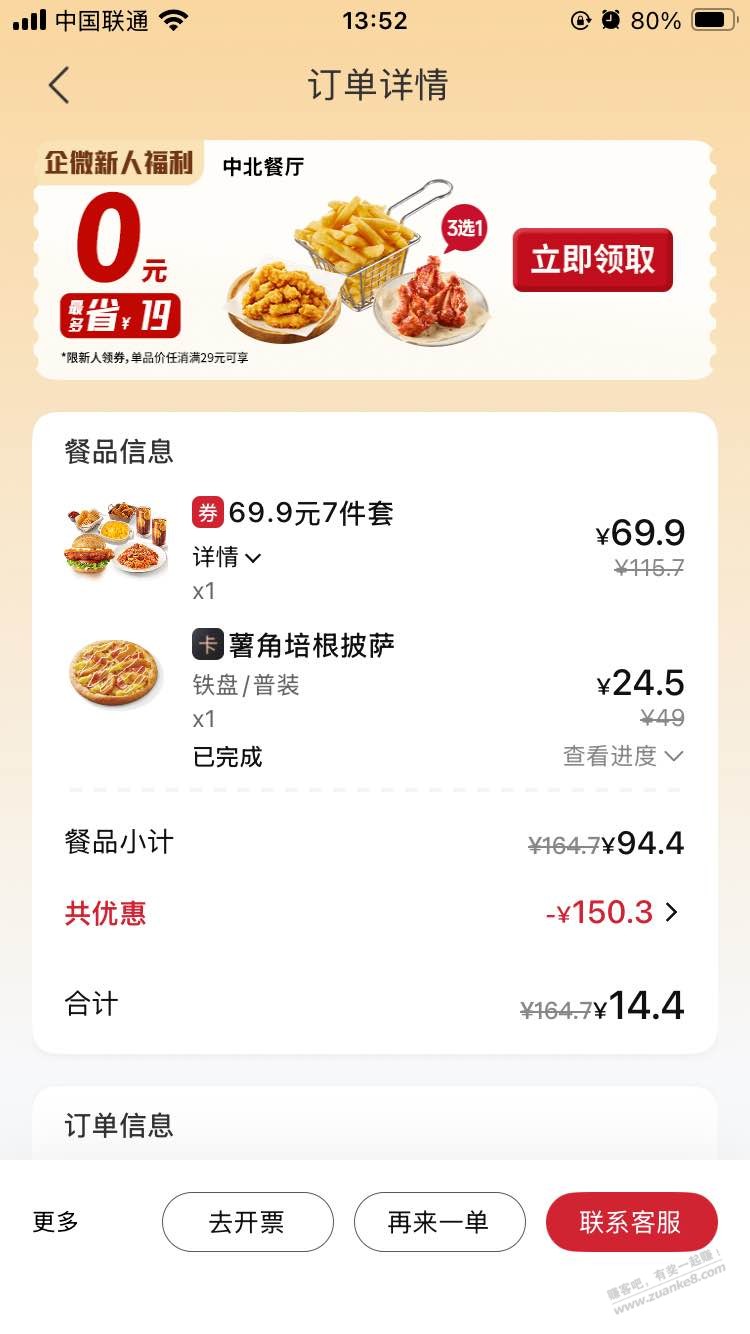Tap 再来一单 to reorder this meal
This screenshot has height=1334, width=750.
[440, 1222]
